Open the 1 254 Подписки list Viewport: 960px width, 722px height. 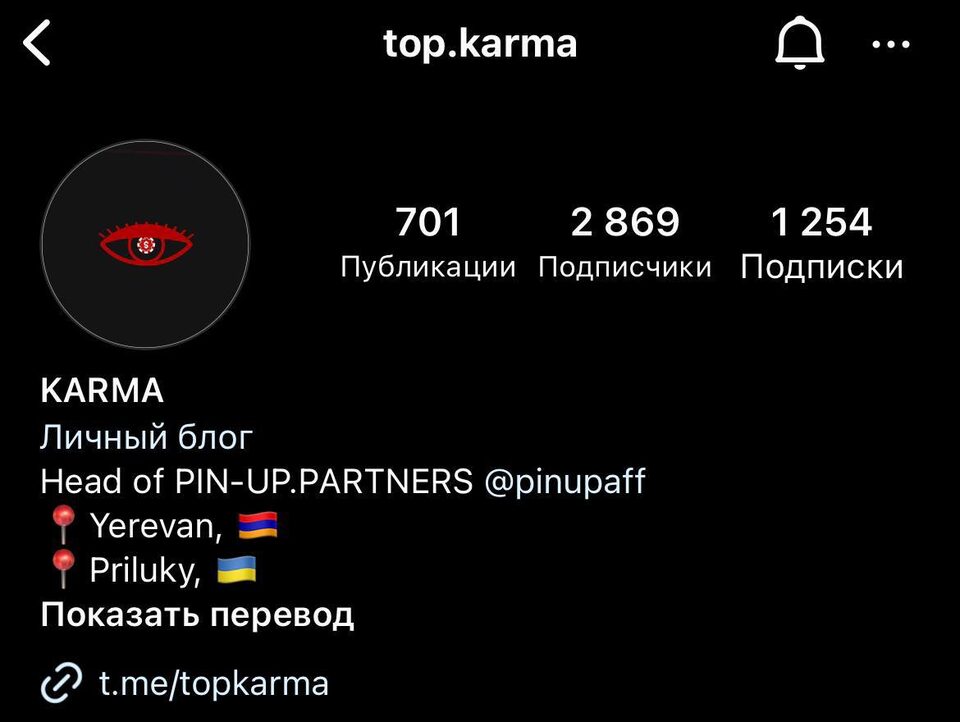point(822,241)
